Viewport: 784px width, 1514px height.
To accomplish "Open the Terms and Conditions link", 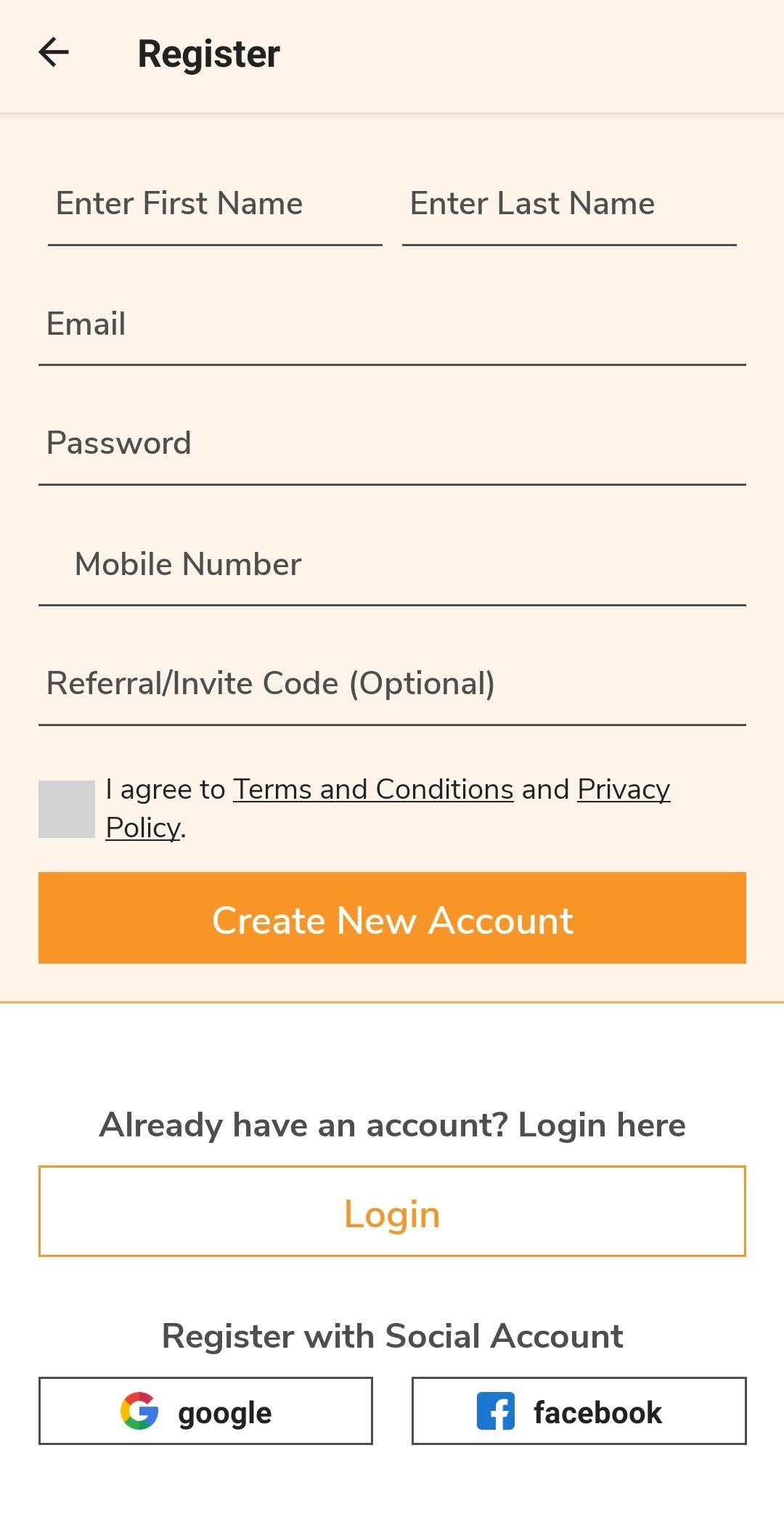I will tap(373, 789).
